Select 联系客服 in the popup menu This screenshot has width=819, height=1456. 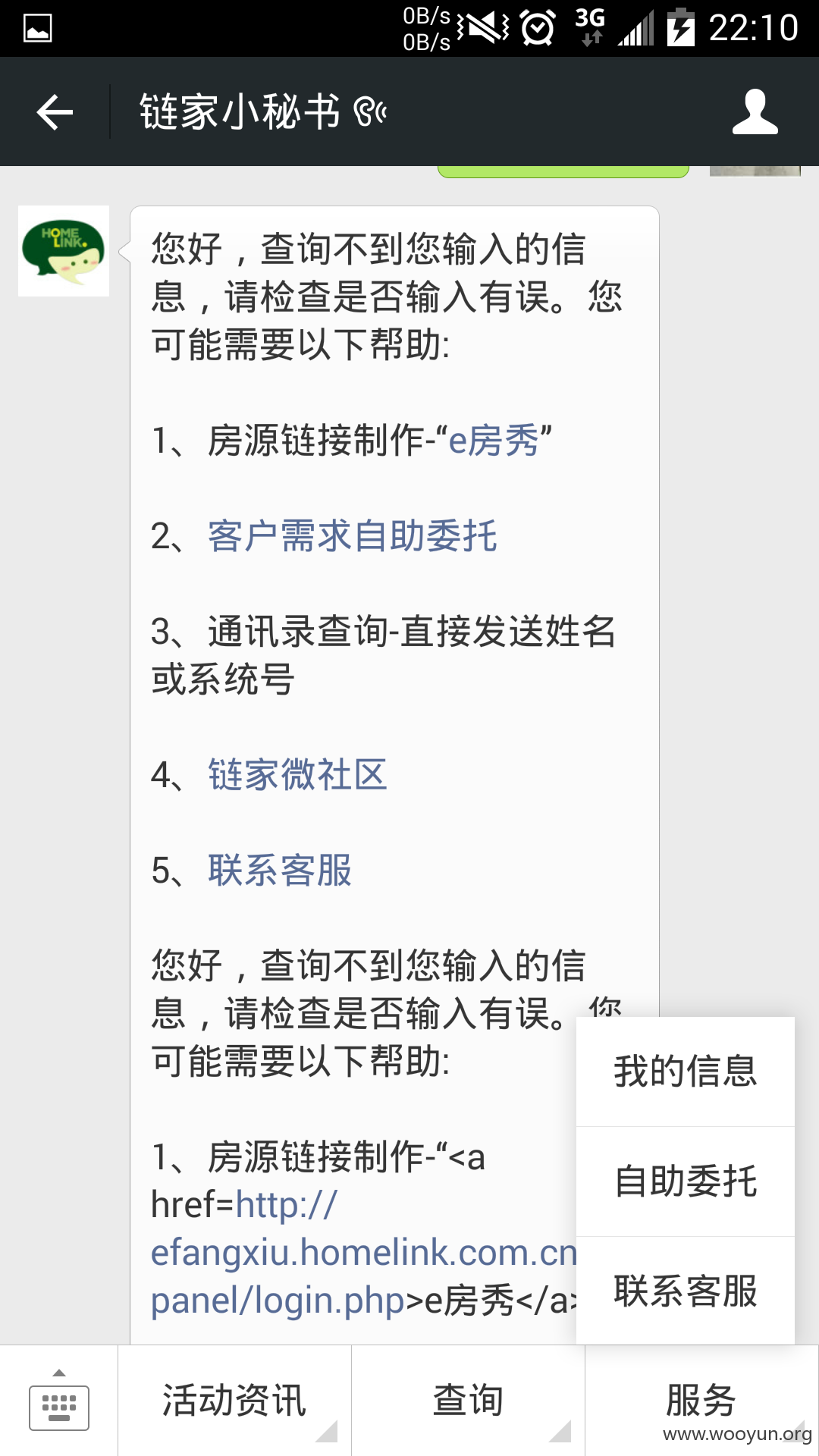tap(686, 1291)
